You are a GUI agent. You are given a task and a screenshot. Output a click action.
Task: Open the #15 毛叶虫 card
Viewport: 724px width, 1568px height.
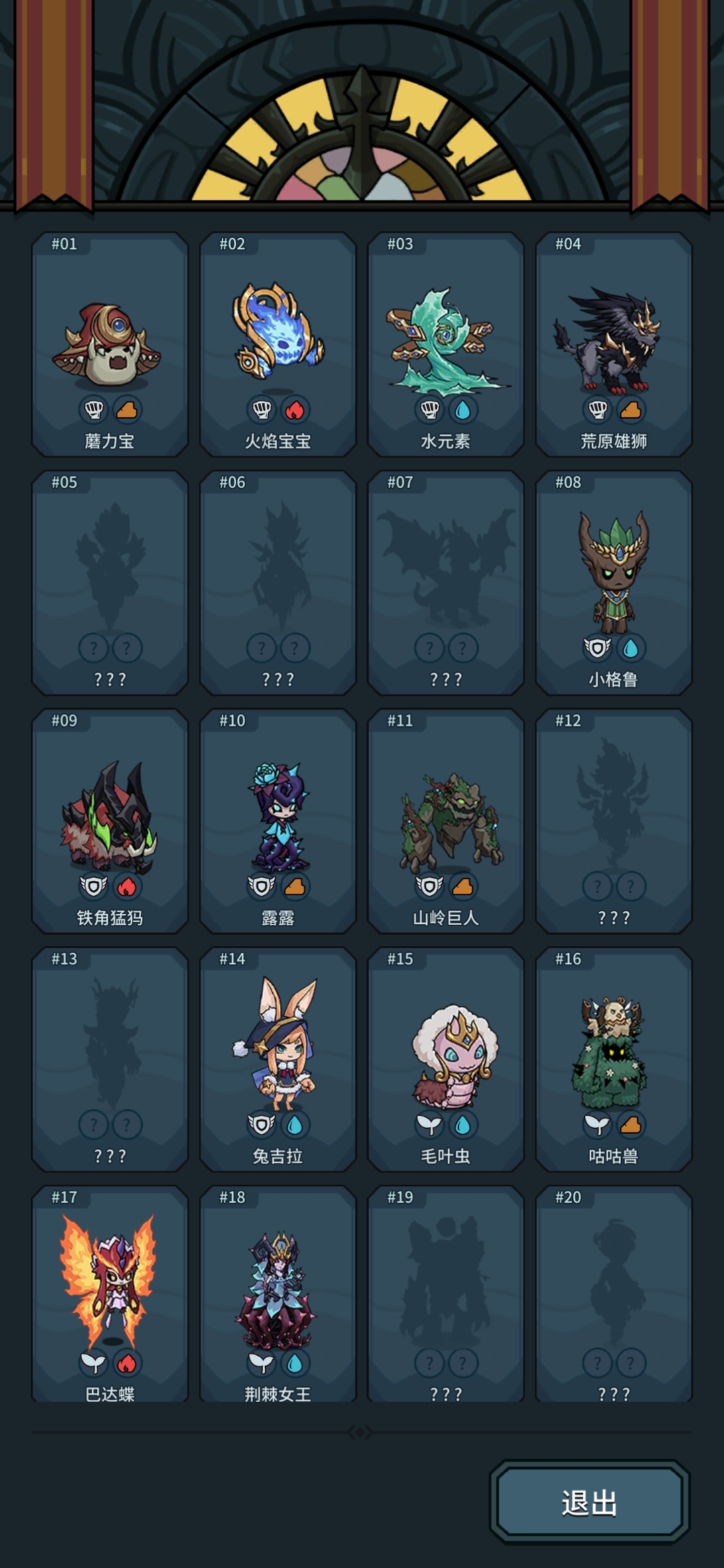coord(446,1059)
